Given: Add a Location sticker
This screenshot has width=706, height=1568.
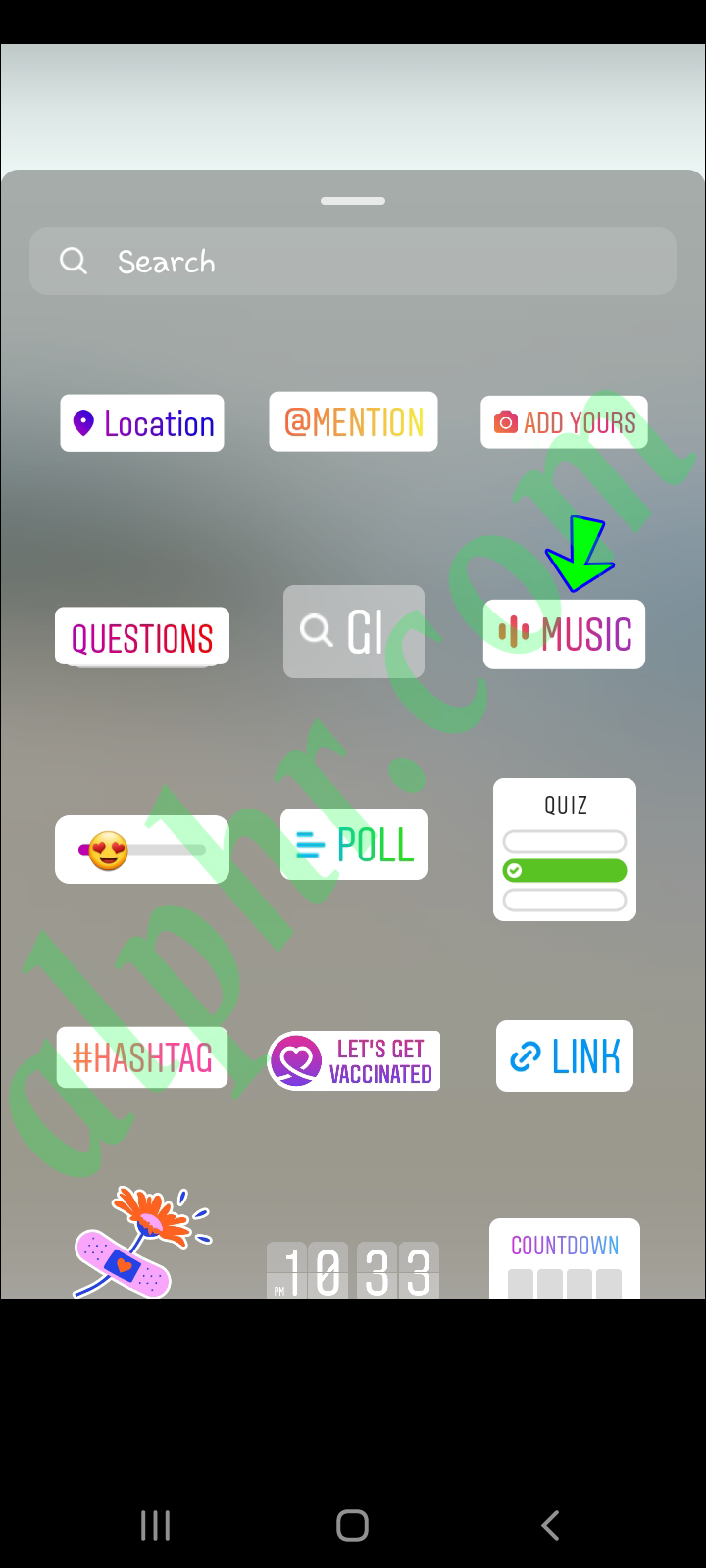Looking at the screenshot, I should 142,423.
